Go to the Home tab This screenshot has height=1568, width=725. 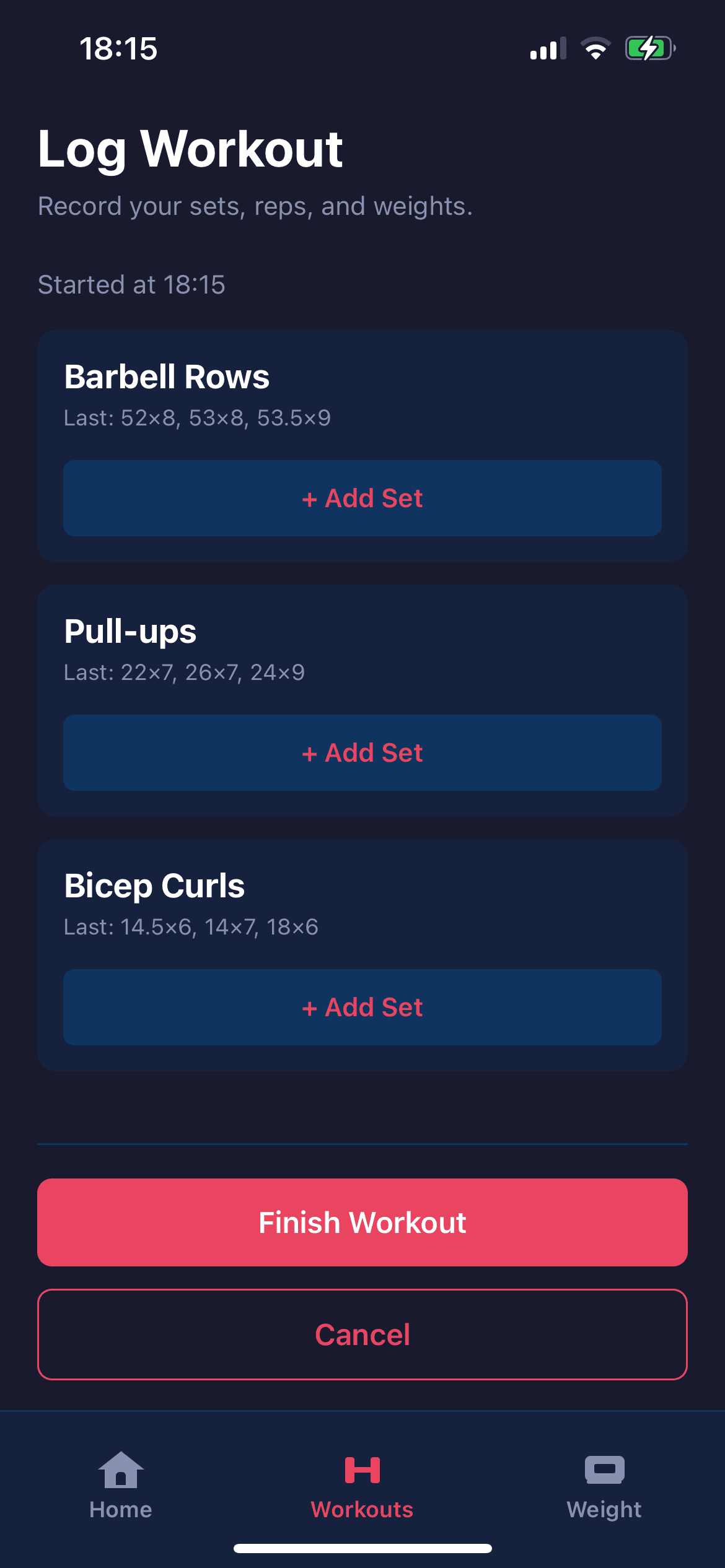pyautogui.click(x=121, y=1485)
